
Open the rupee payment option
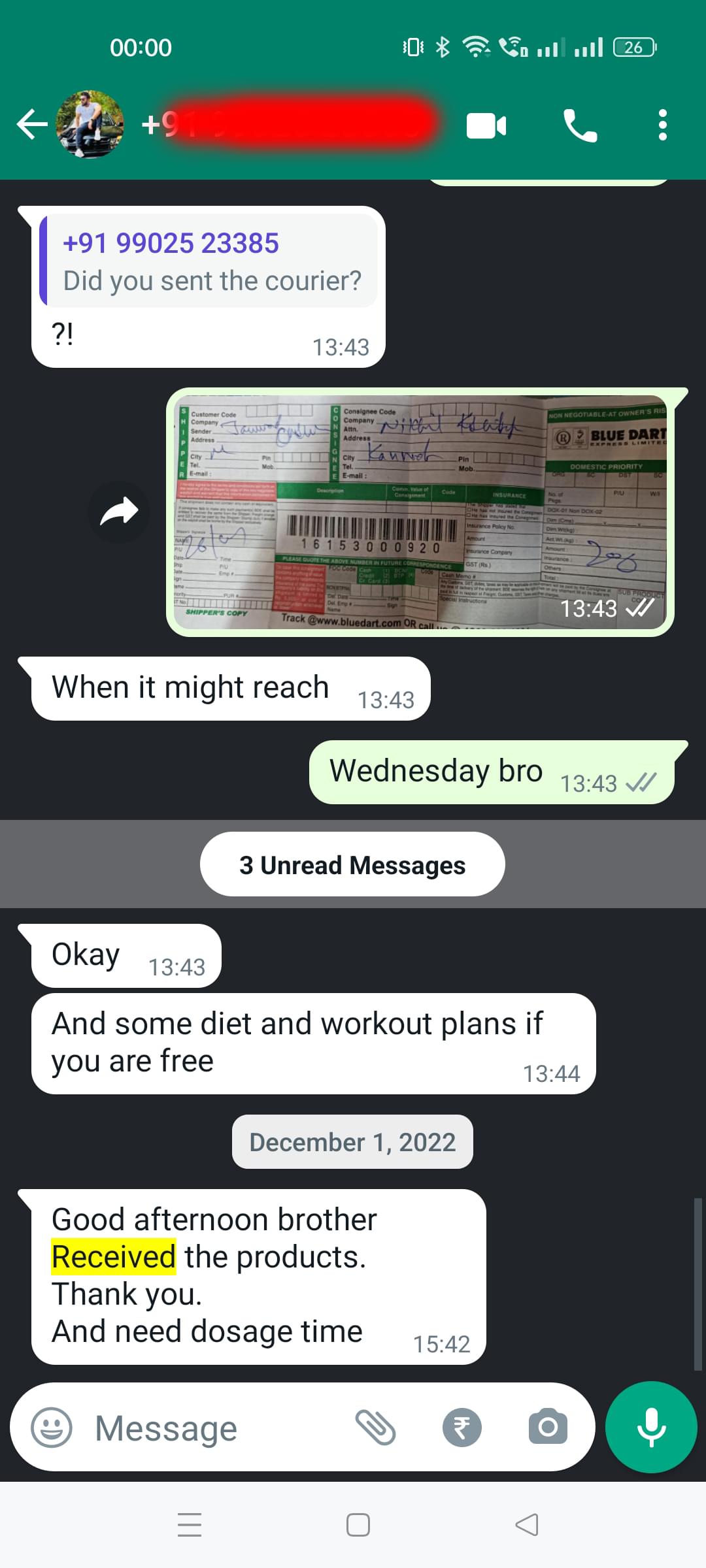click(x=462, y=1428)
